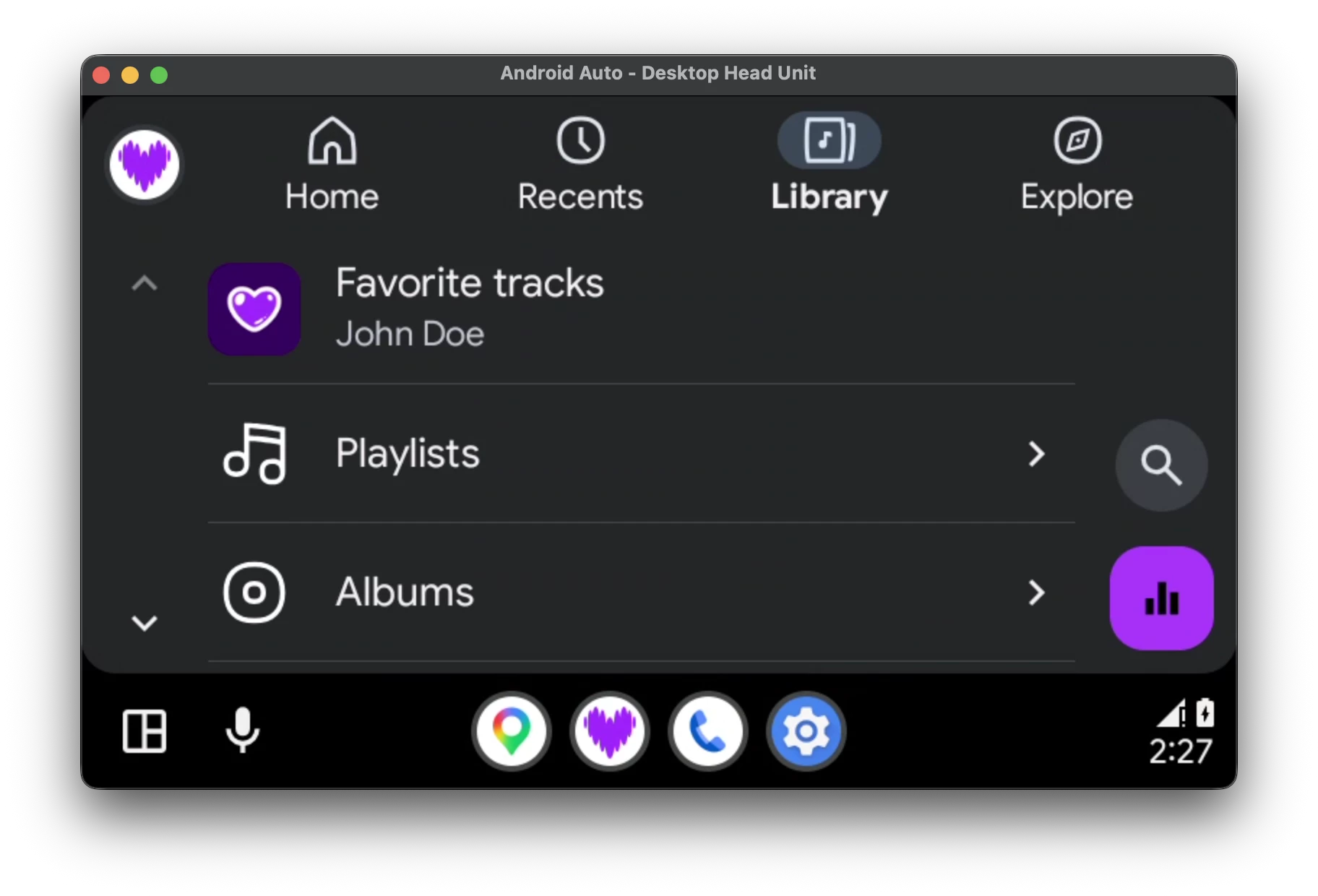
Task: Tap the search magnifier button
Action: [x=1161, y=465]
